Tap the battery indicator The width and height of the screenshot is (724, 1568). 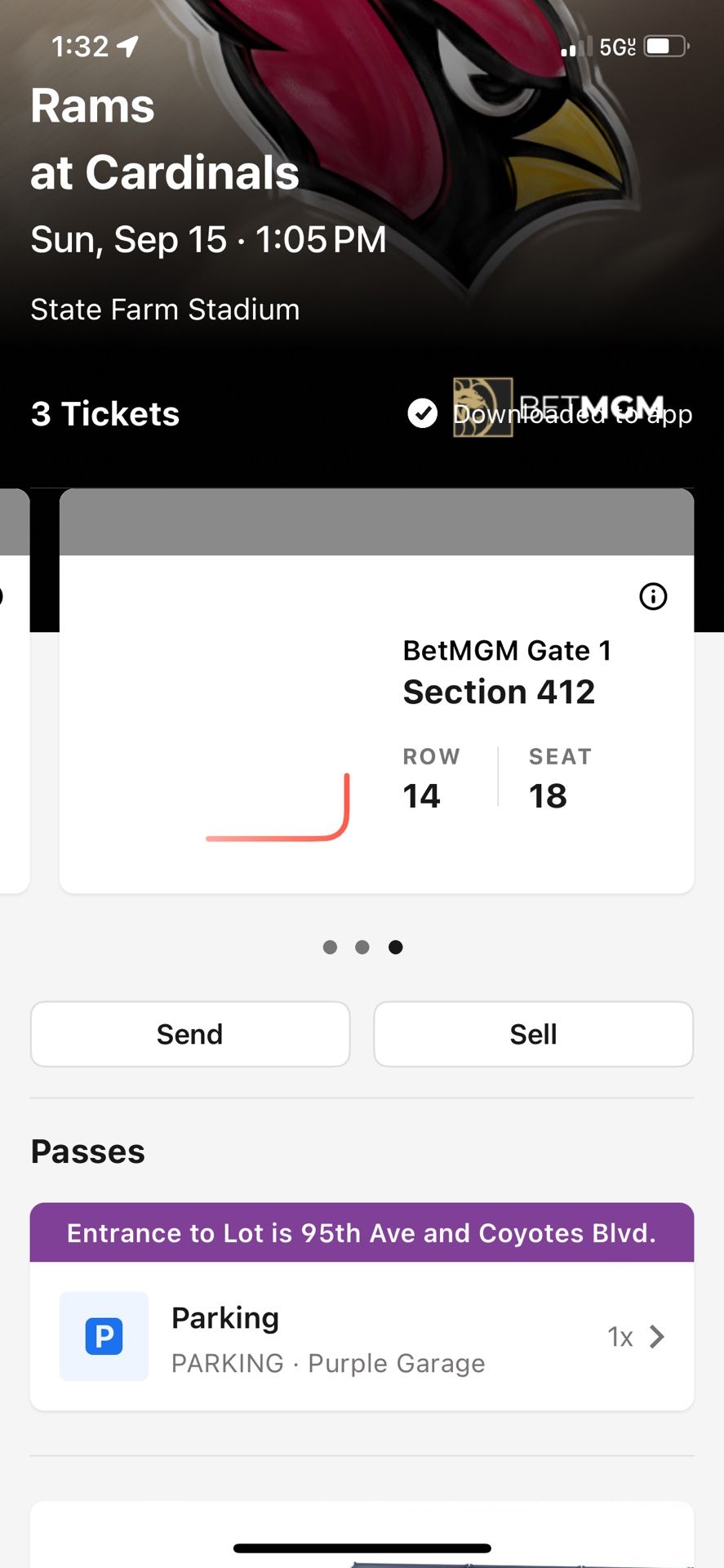[x=665, y=46]
